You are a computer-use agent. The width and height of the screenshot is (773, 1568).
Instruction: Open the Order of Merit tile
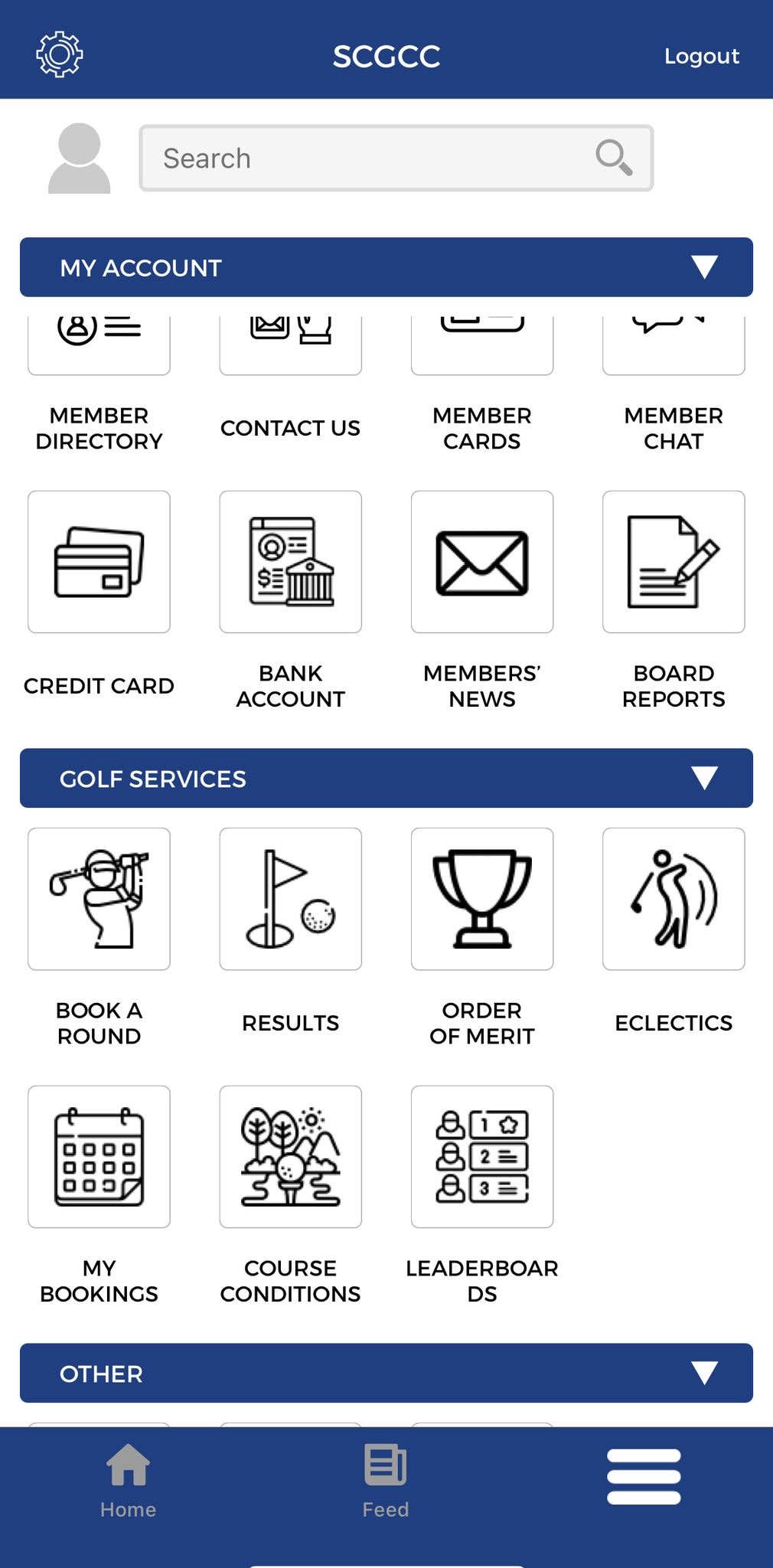click(481, 900)
